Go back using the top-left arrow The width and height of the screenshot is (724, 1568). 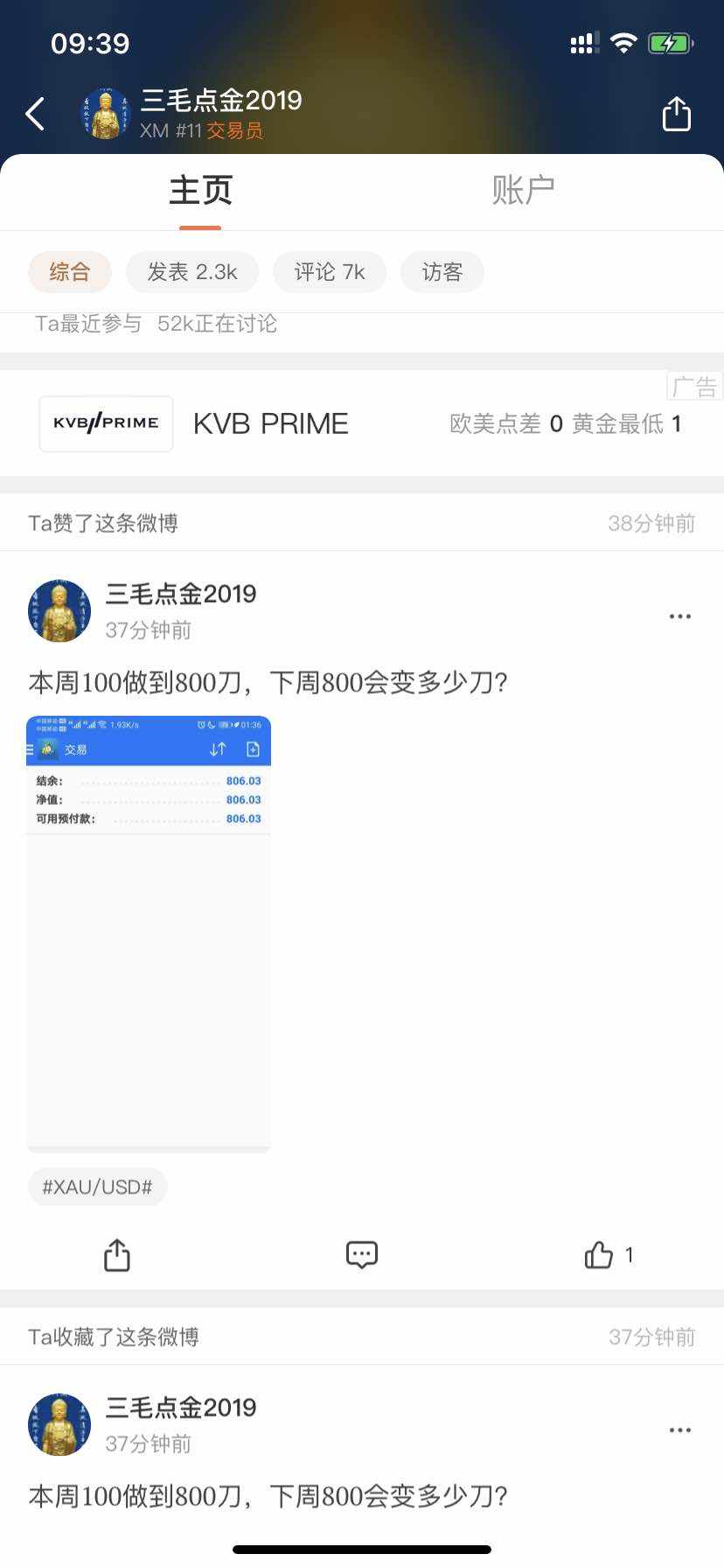(35, 114)
